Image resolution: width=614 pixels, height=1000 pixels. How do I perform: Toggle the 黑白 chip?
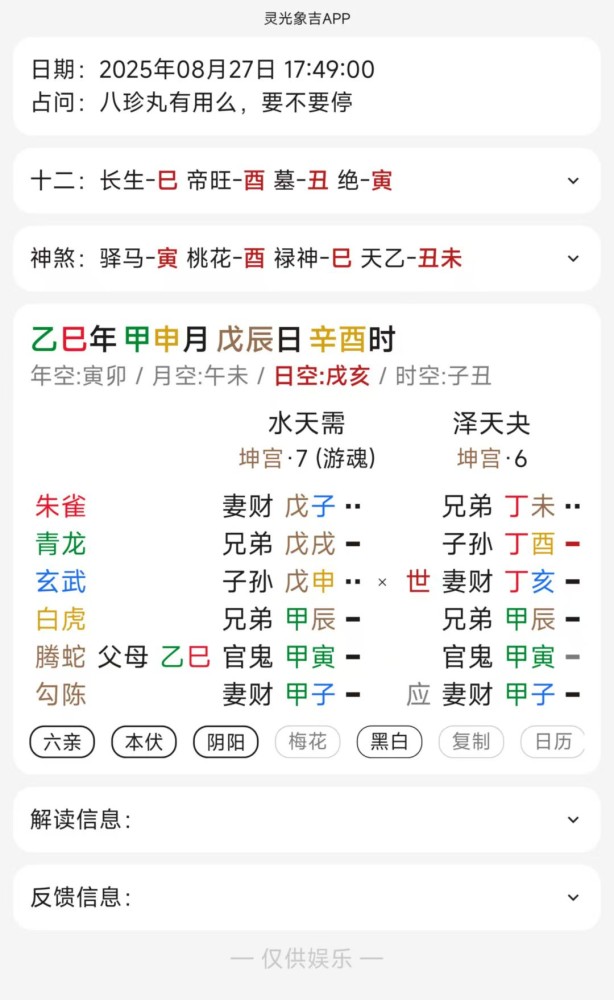(389, 742)
